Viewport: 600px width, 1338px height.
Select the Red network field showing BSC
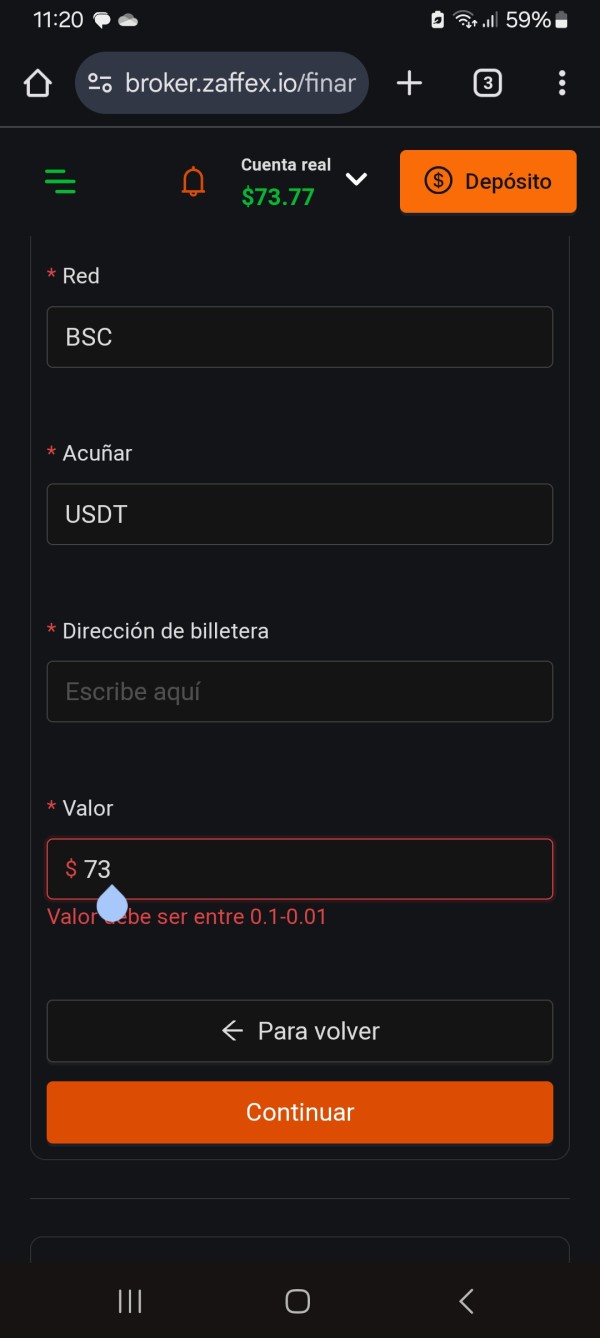pos(300,337)
